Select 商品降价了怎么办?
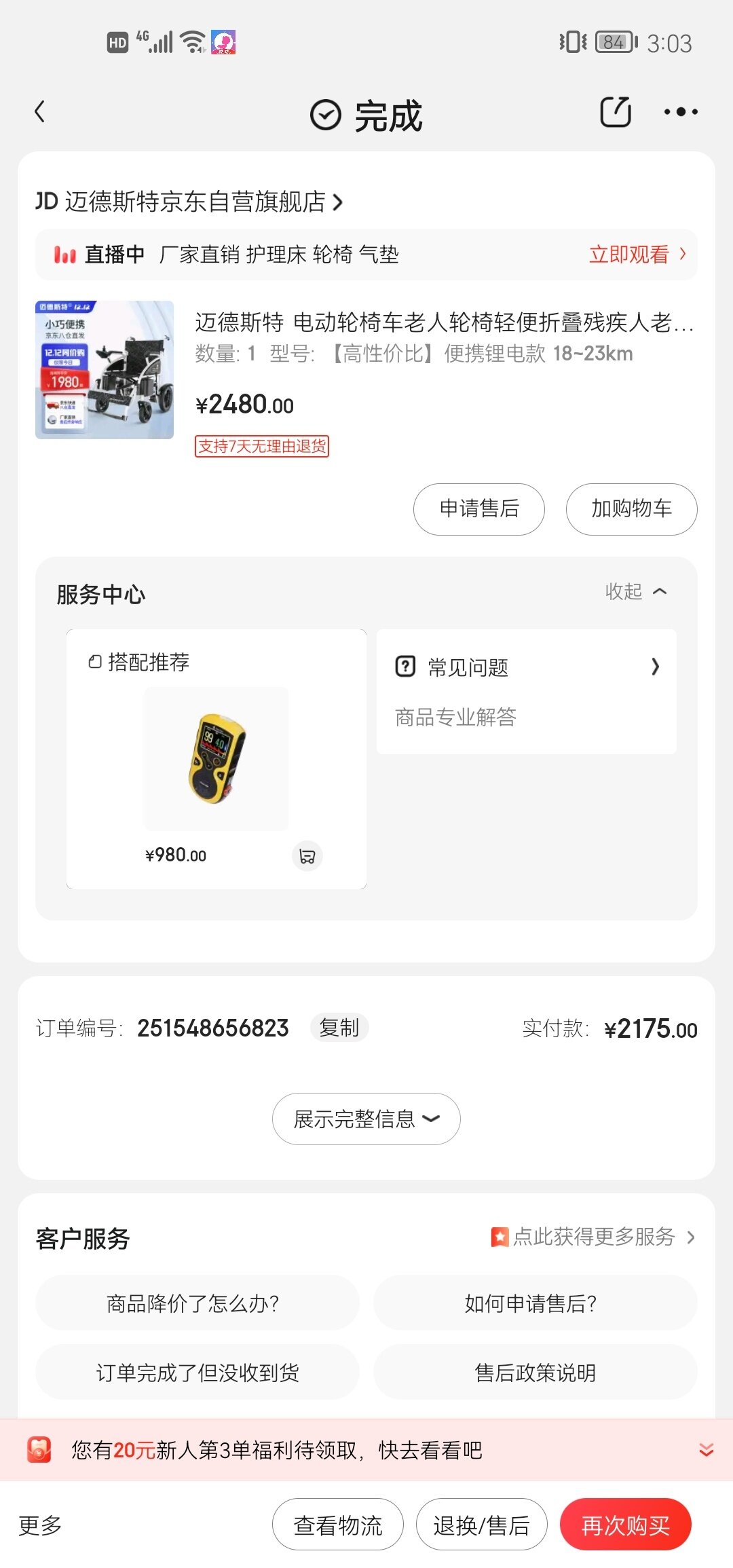Viewport: 733px width, 1568px height. [197, 1303]
